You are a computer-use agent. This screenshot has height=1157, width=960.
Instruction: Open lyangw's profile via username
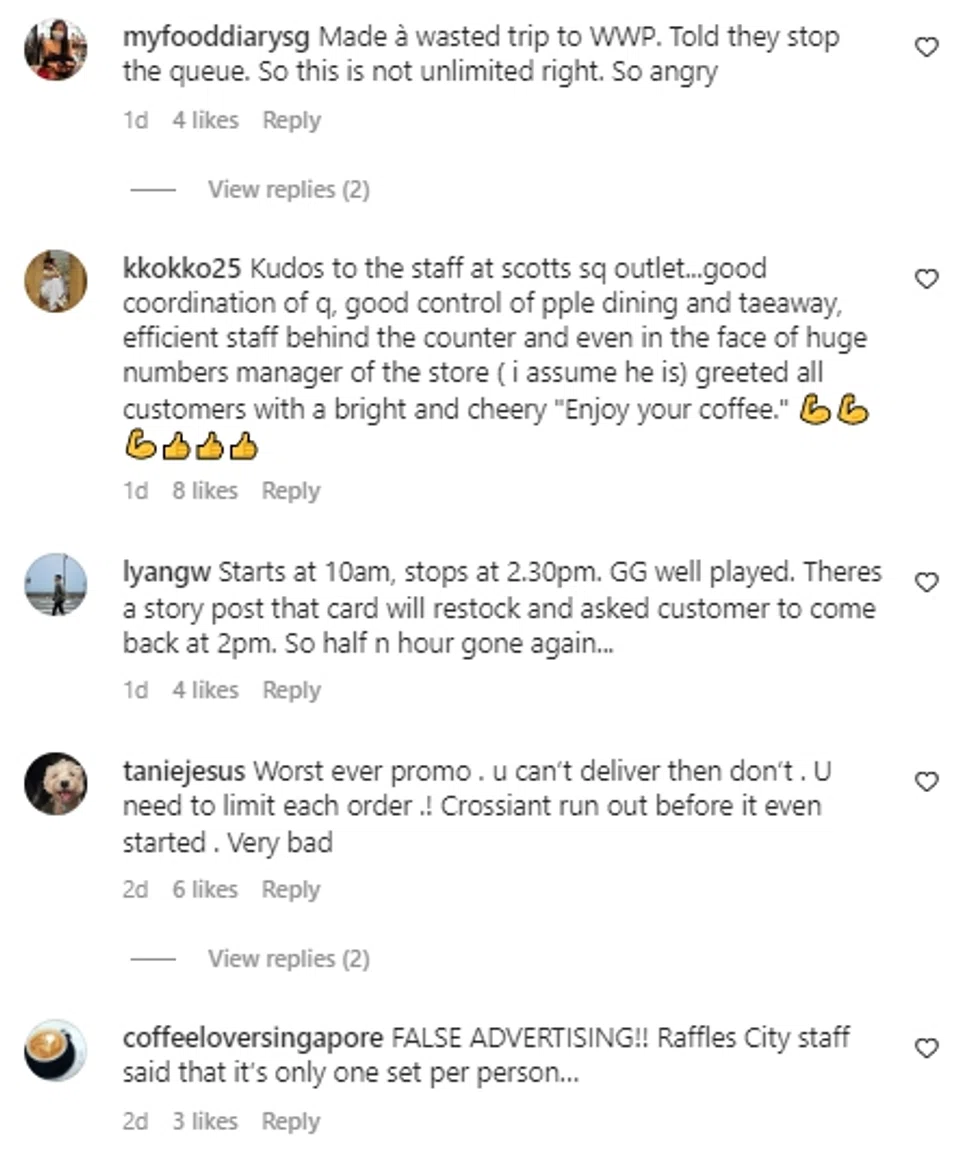(166, 573)
